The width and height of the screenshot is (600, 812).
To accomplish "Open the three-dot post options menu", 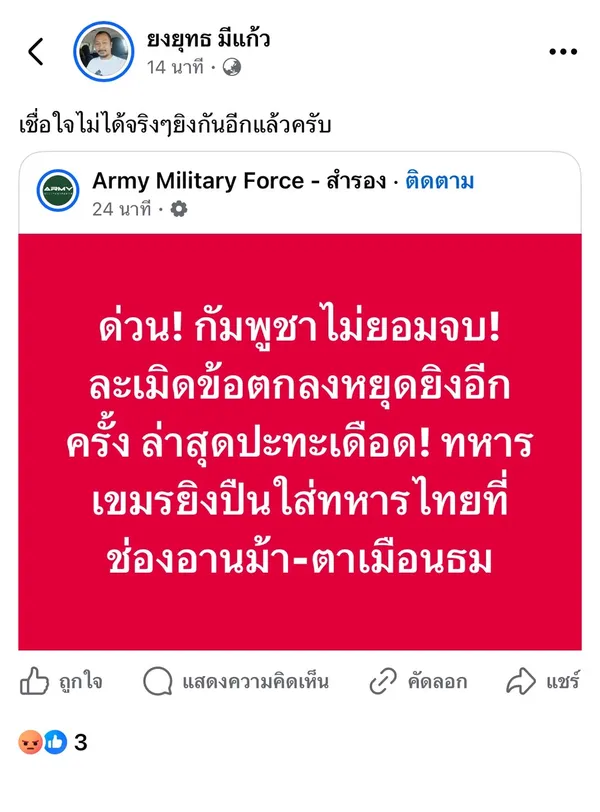I will tap(562, 52).
